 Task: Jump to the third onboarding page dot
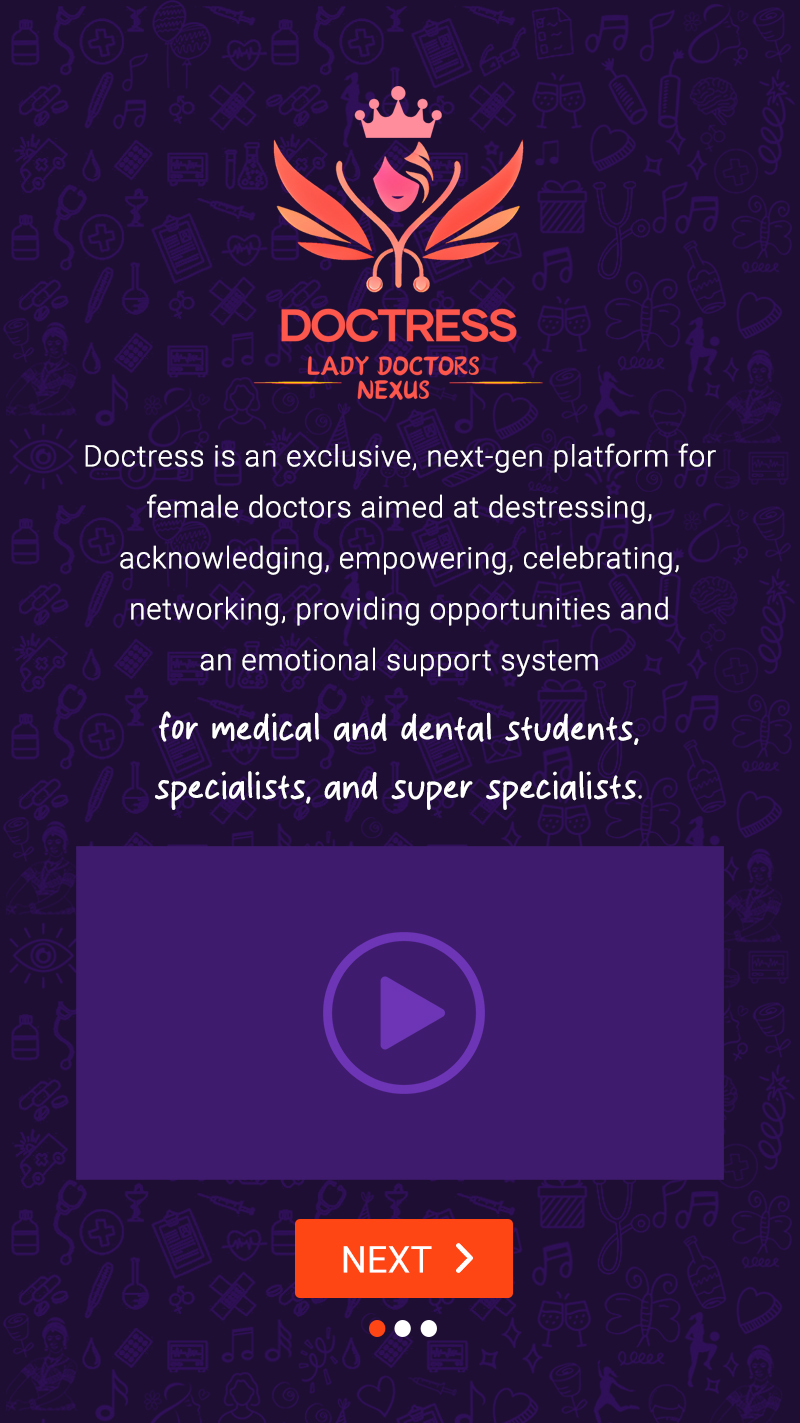pyautogui.click(x=429, y=1328)
